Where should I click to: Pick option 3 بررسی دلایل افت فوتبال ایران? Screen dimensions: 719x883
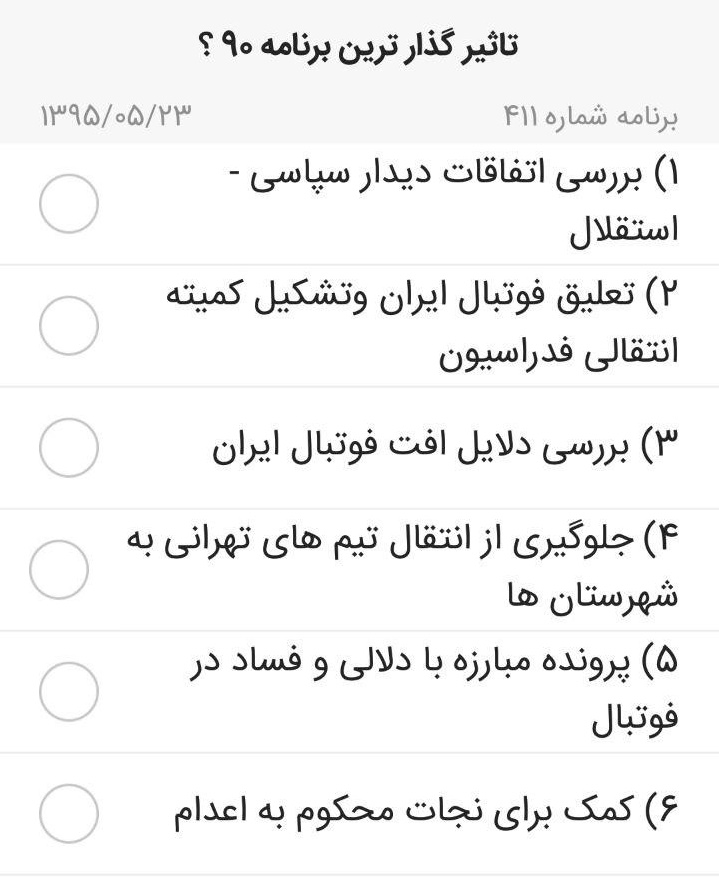(x=68, y=448)
